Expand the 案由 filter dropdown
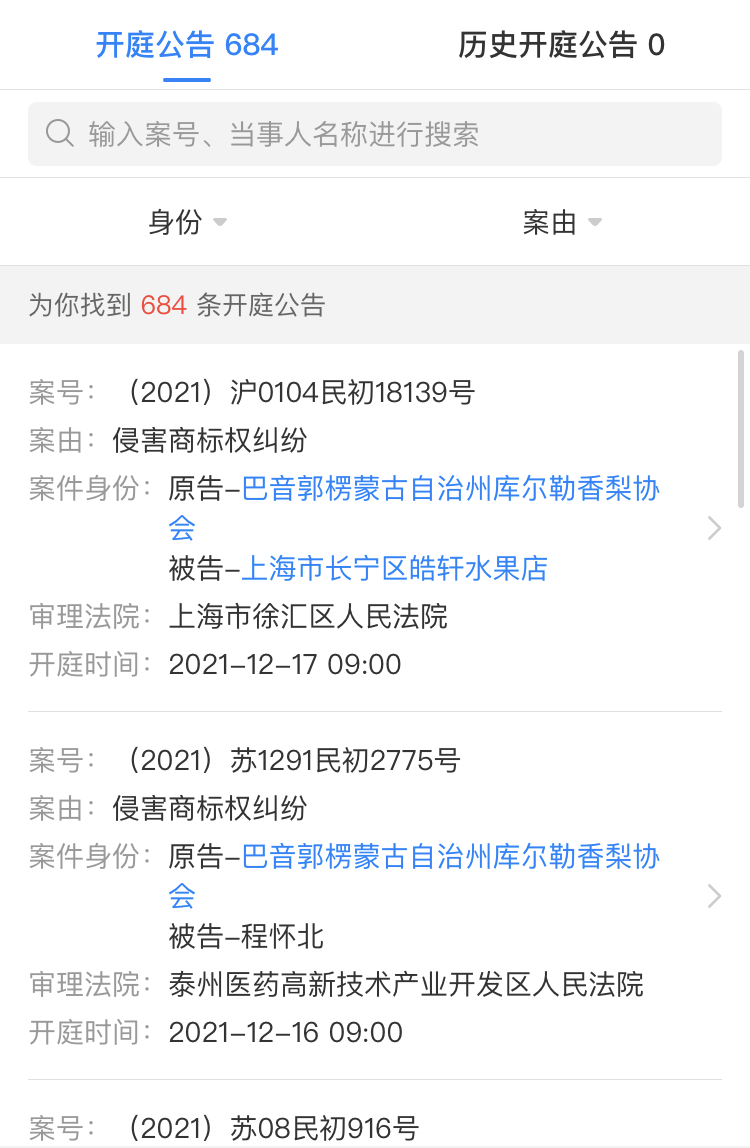This screenshot has height=1148, width=750. (x=562, y=222)
